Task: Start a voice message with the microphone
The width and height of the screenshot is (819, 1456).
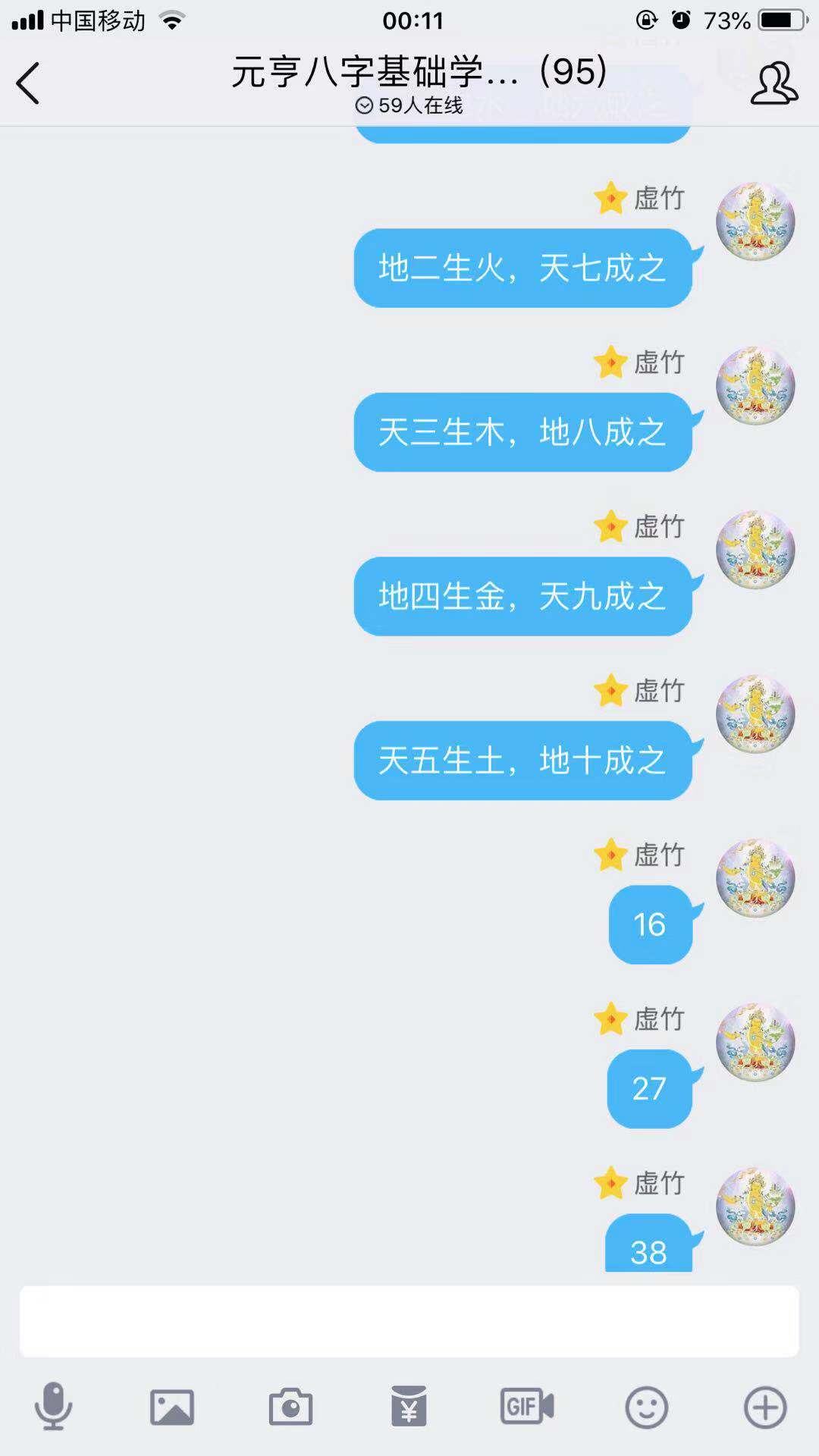Action: (x=53, y=1407)
